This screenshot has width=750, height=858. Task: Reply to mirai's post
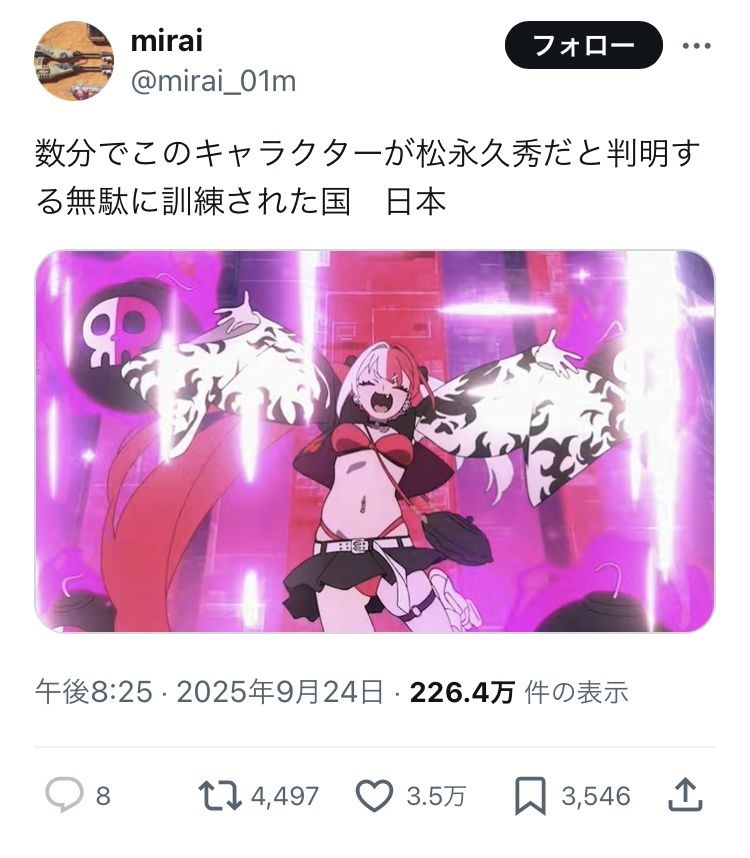click(x=64, y=796)
